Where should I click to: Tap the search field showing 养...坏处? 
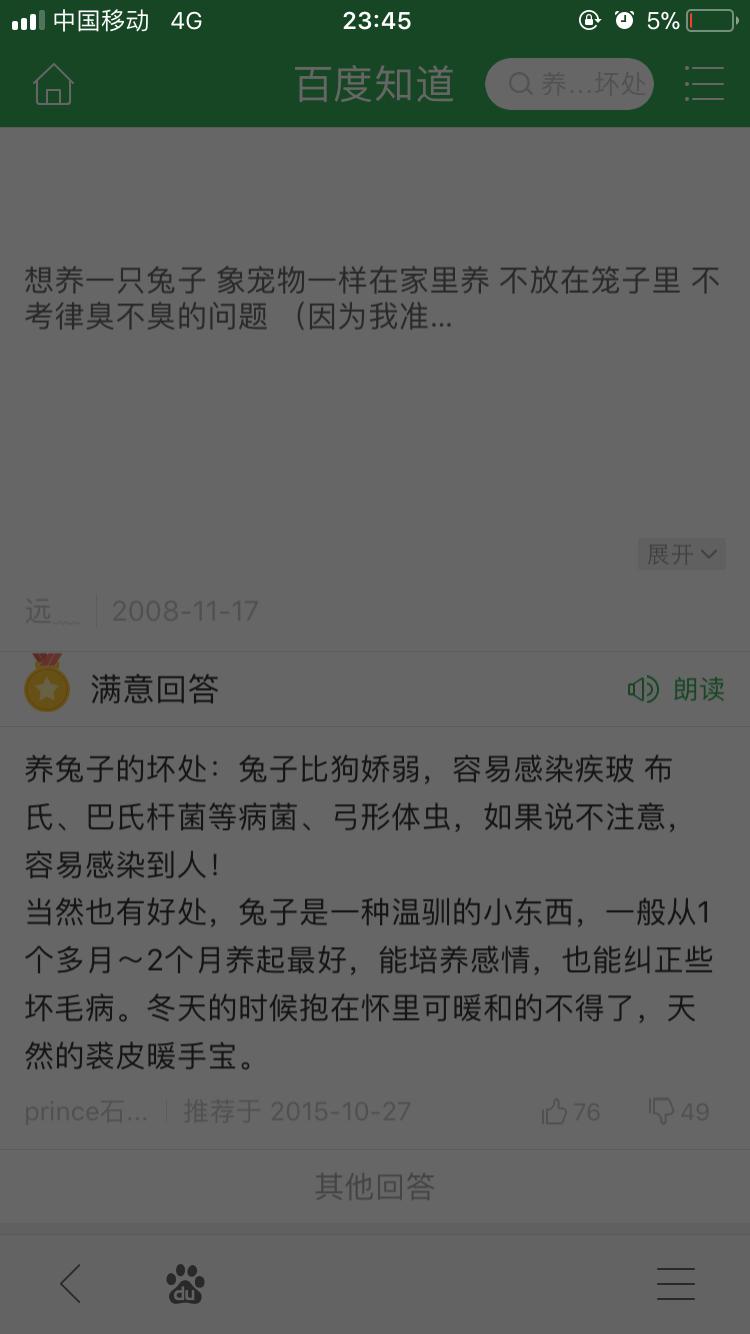pos(570,84)
